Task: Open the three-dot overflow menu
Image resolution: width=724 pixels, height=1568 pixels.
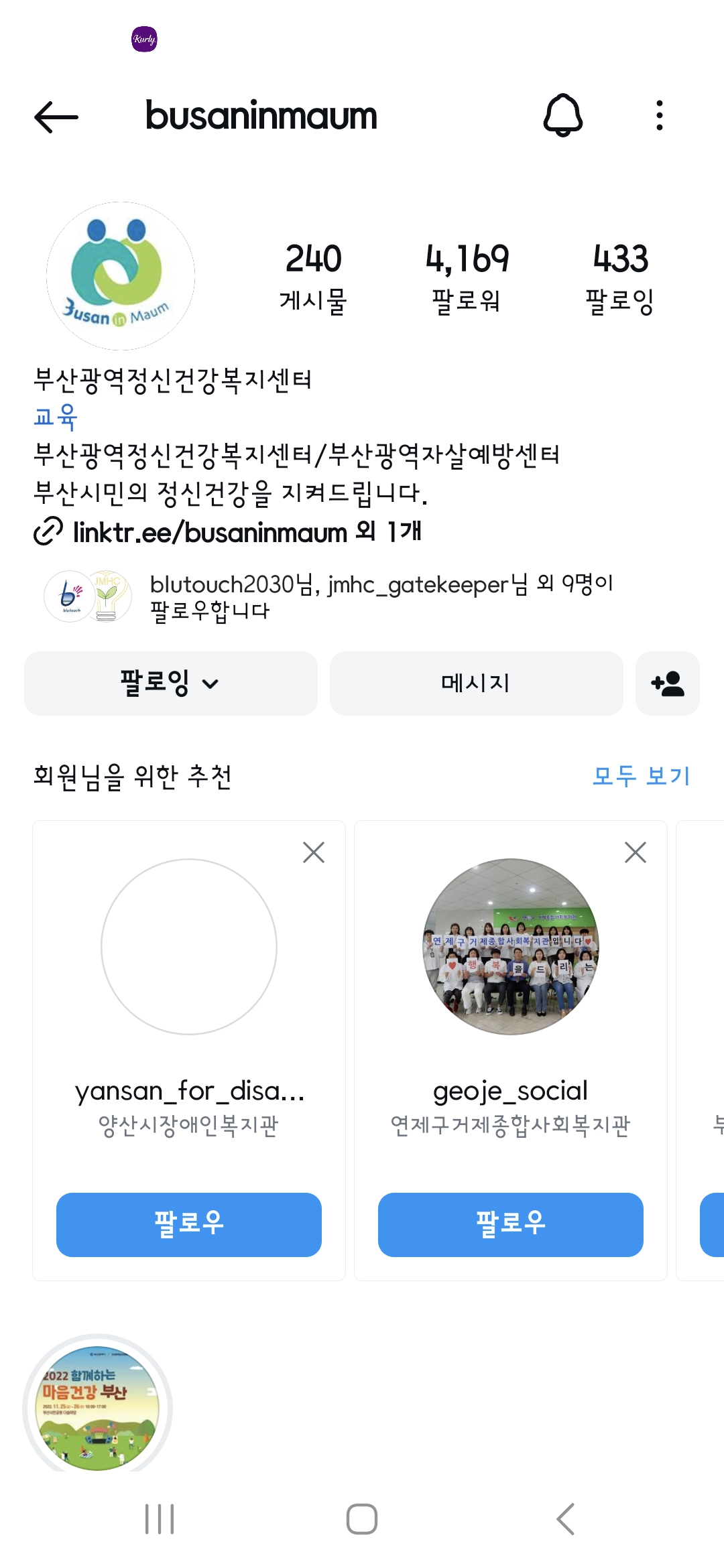Action: (660, 116)
